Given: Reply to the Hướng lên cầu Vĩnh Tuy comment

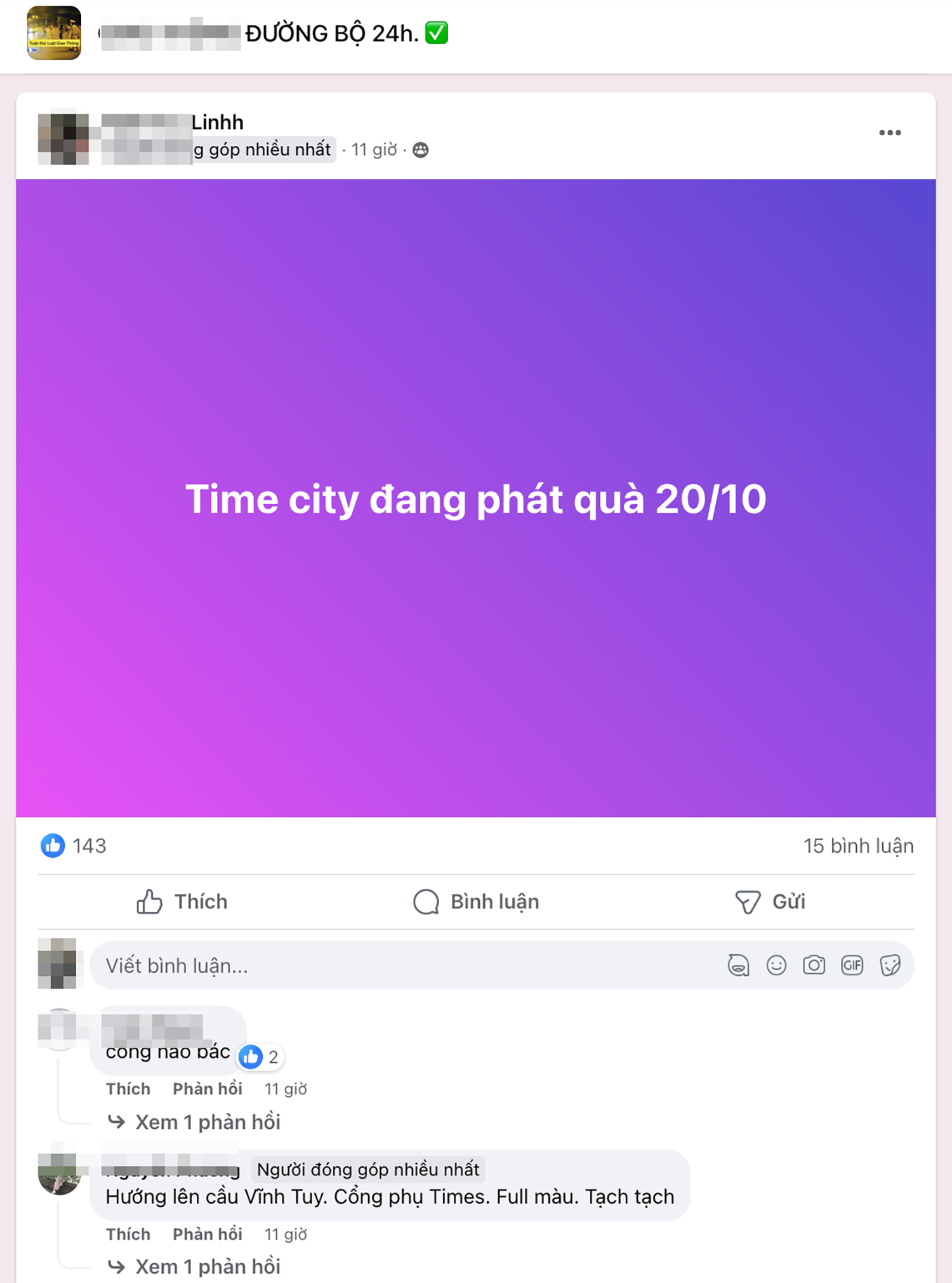Looking at the screenshot, I should coord(208,1234).
